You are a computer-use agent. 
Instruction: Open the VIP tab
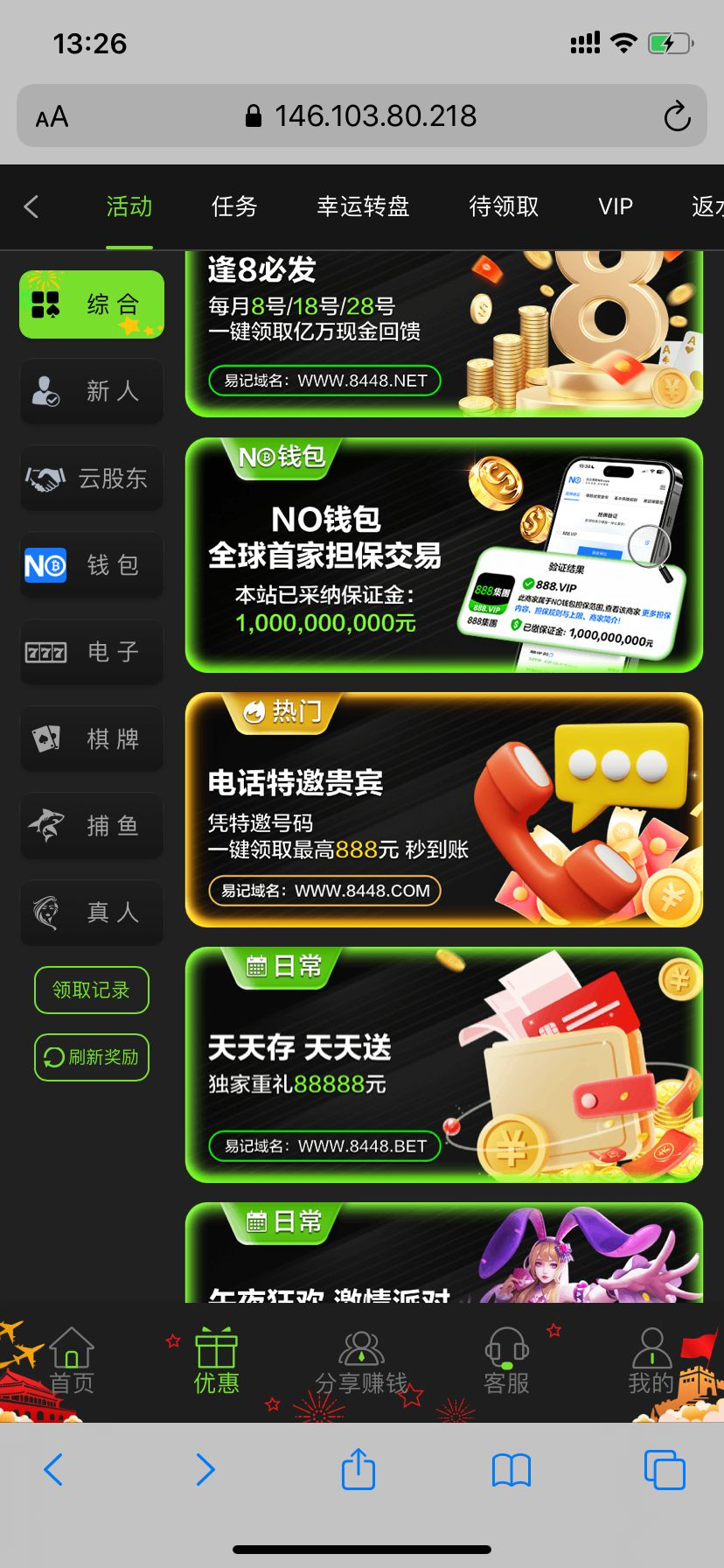615,206
